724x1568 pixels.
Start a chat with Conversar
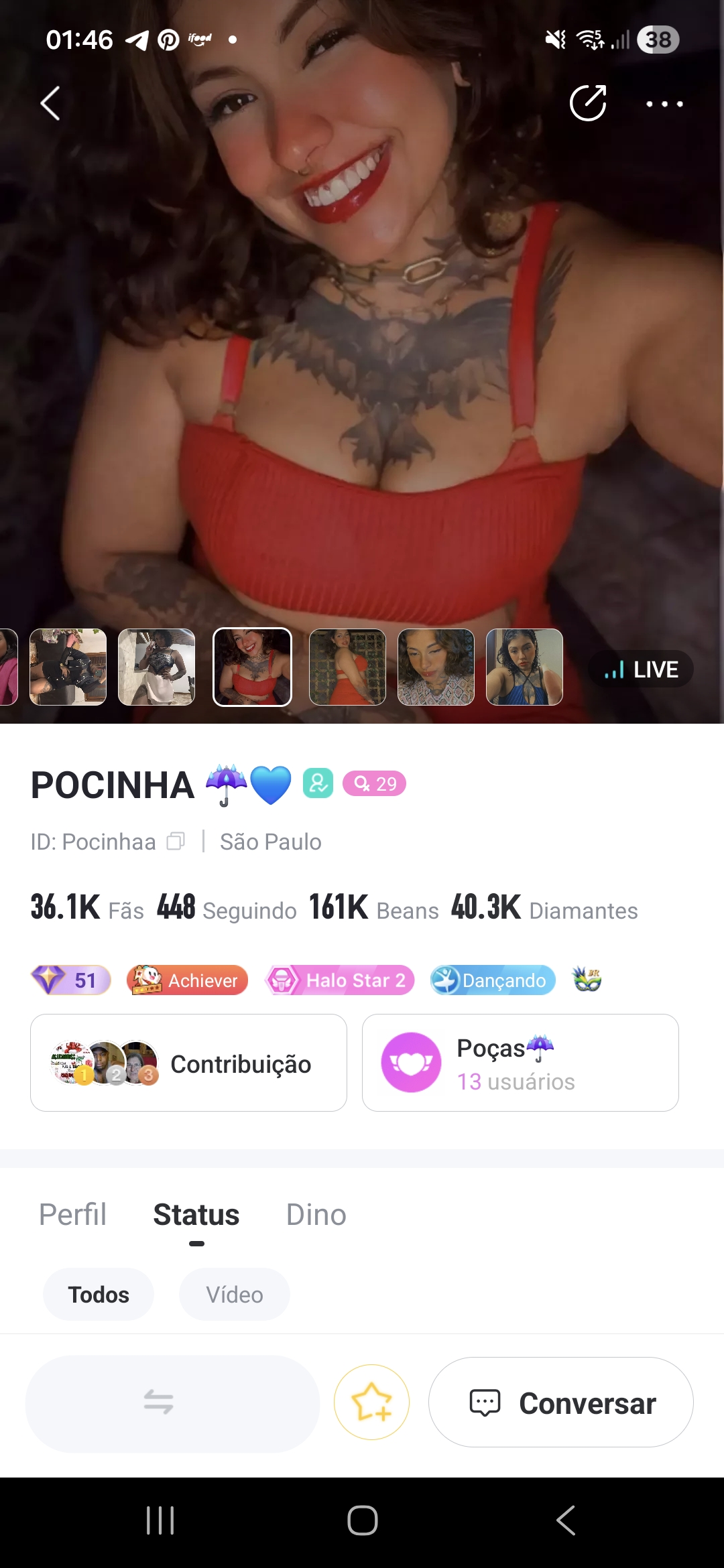point(561,1402)
